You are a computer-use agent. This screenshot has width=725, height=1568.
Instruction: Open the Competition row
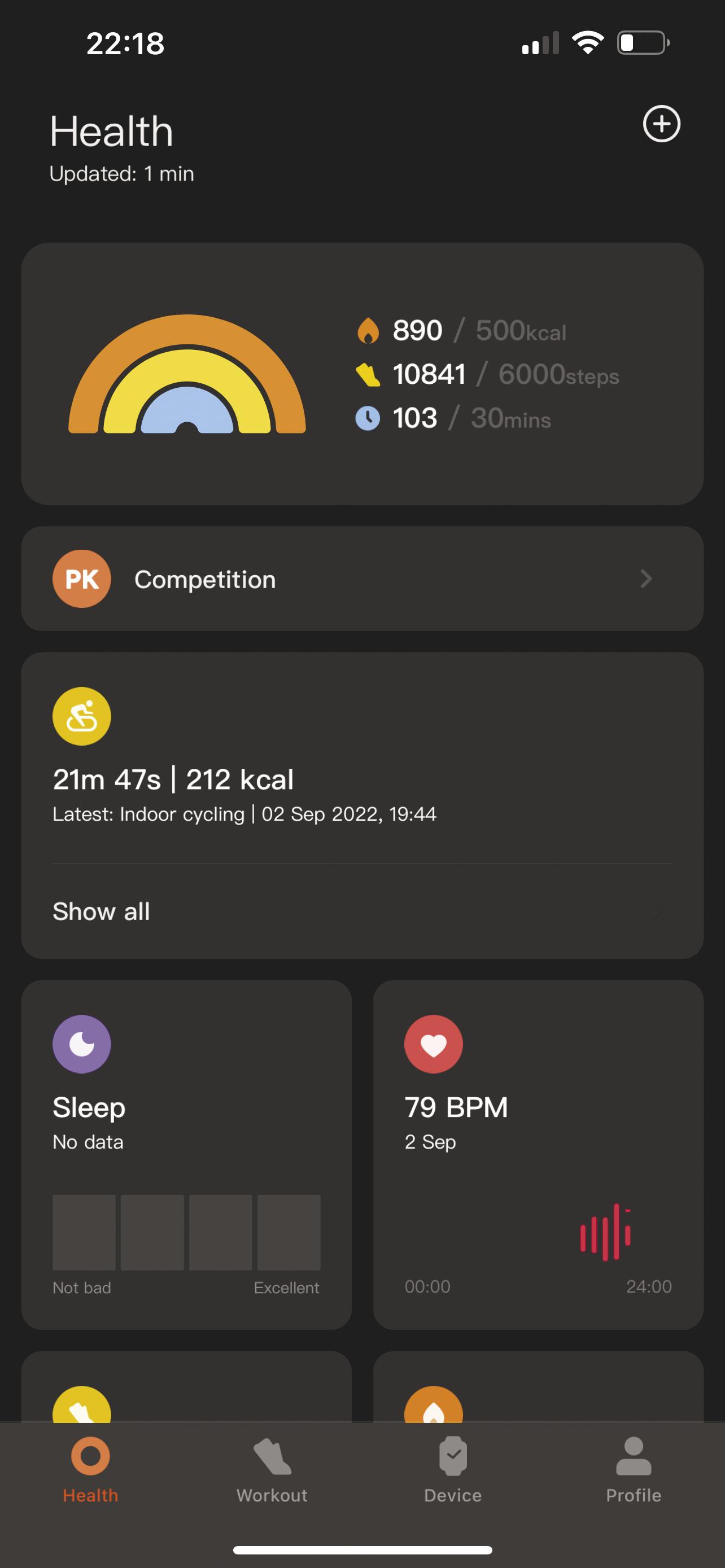(362, 578)
